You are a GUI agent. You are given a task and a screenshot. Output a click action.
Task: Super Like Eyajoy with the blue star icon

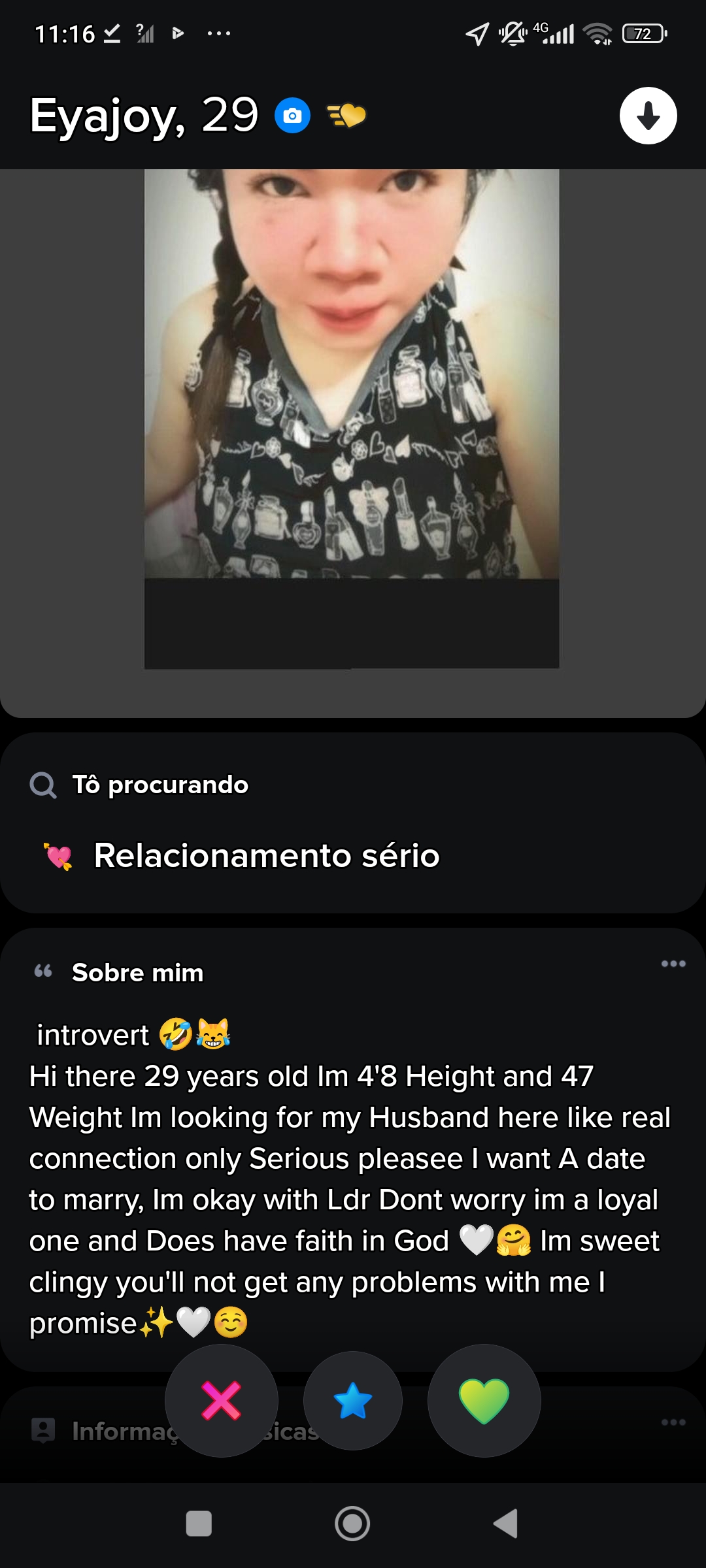(x=353, y=1401)
